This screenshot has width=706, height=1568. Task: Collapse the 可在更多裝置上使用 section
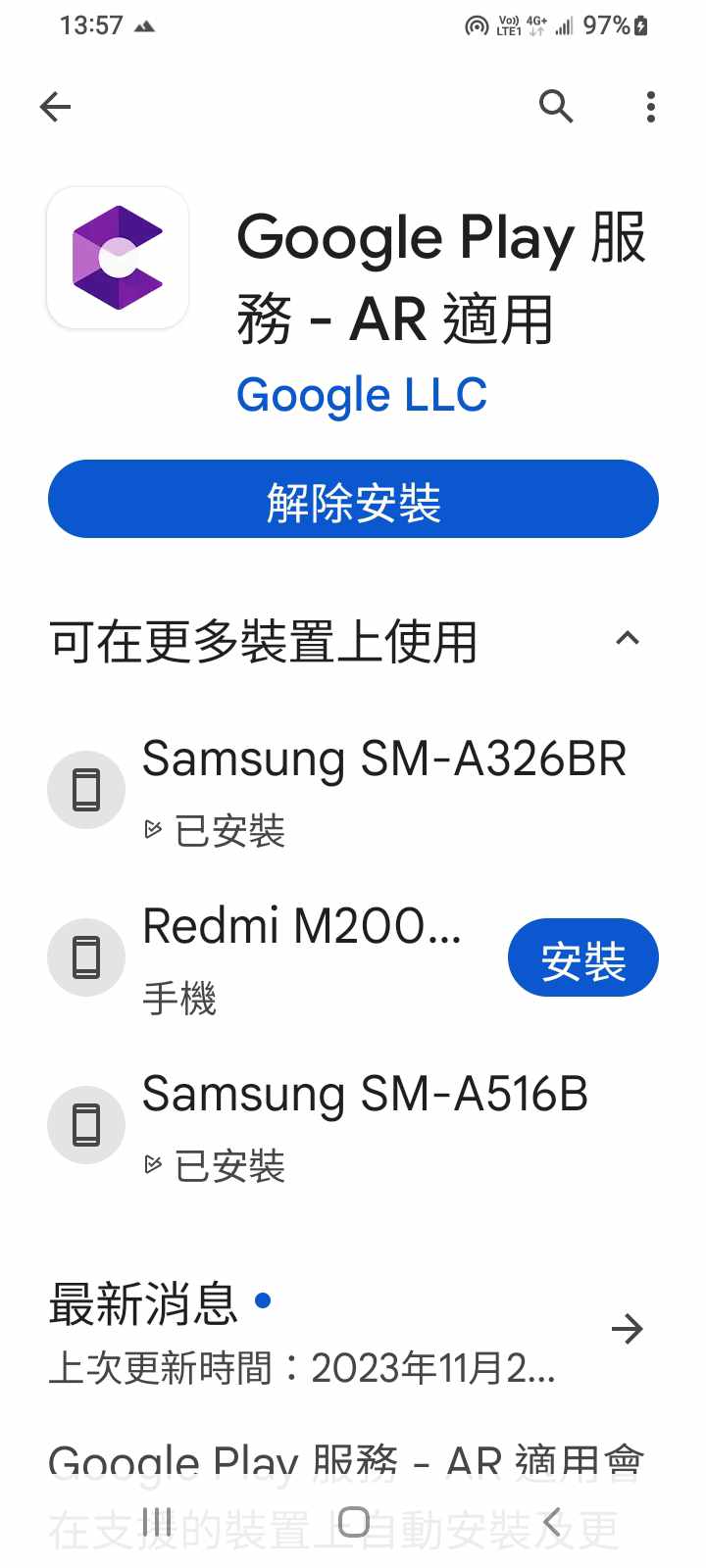pyautogui.click(x=627, y=639)
